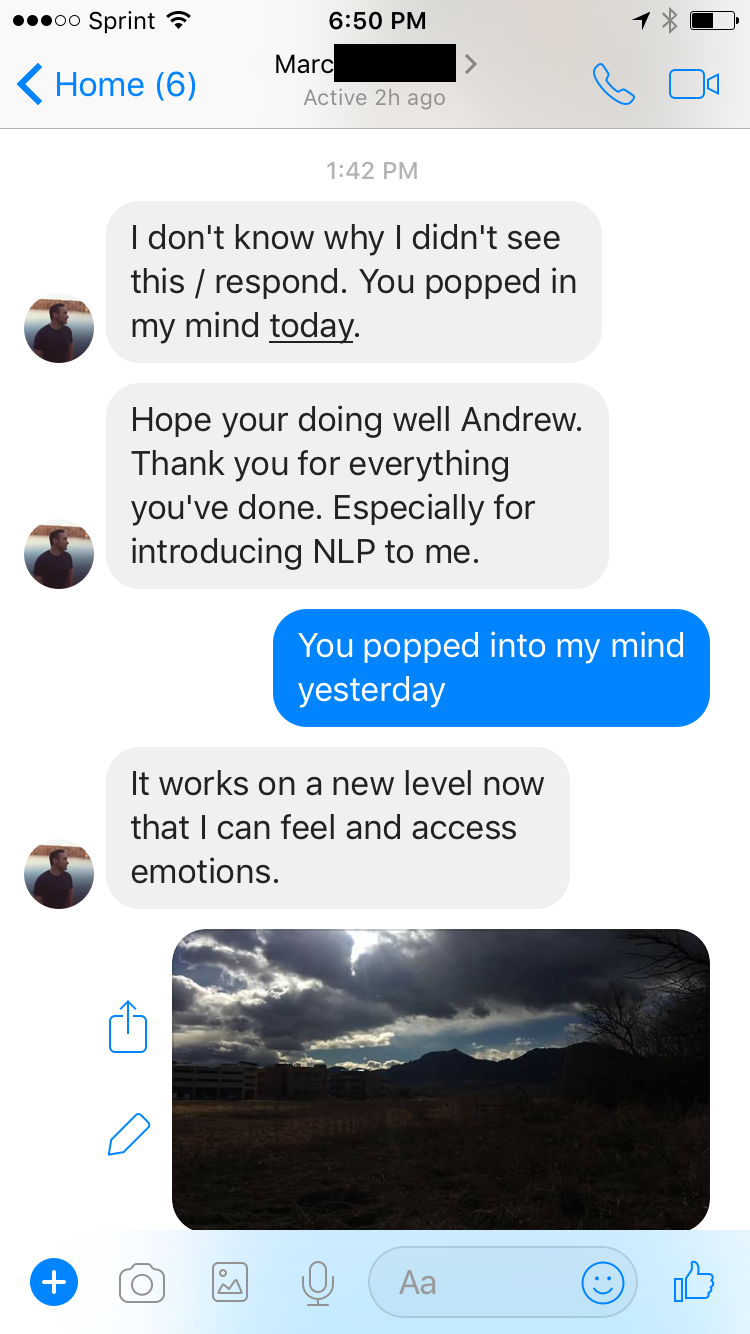Open Marc's contact details at top

coord(375,78)
